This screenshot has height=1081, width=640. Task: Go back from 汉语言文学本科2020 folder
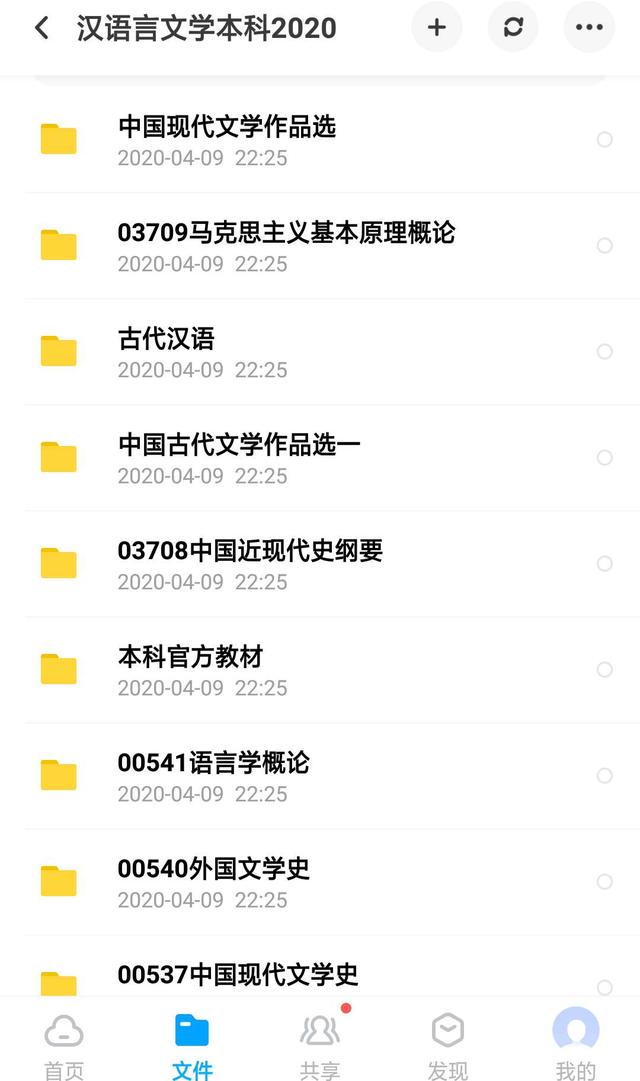[42, 28]
